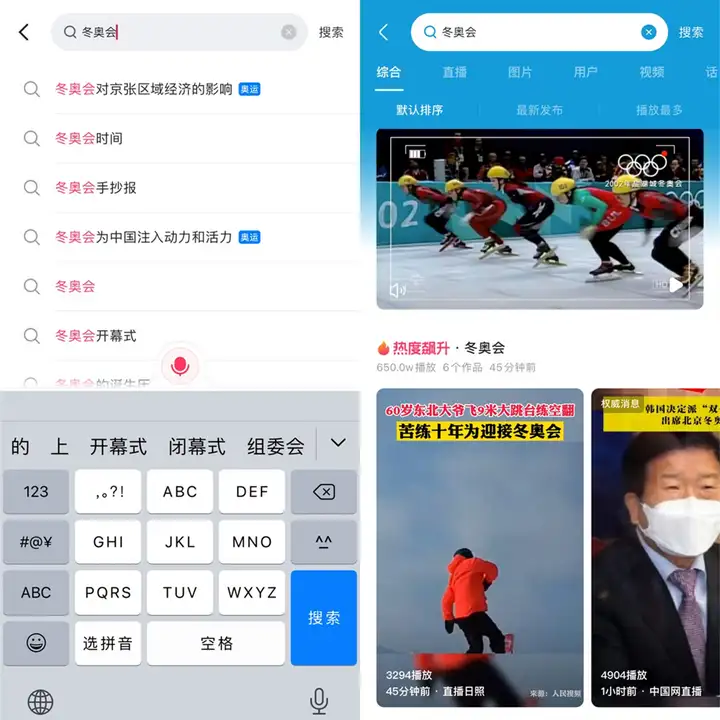Start voice search with the pink microphone
Image resolution: width=720 pixels, height=720 pixels.
[x=180, y=366]
